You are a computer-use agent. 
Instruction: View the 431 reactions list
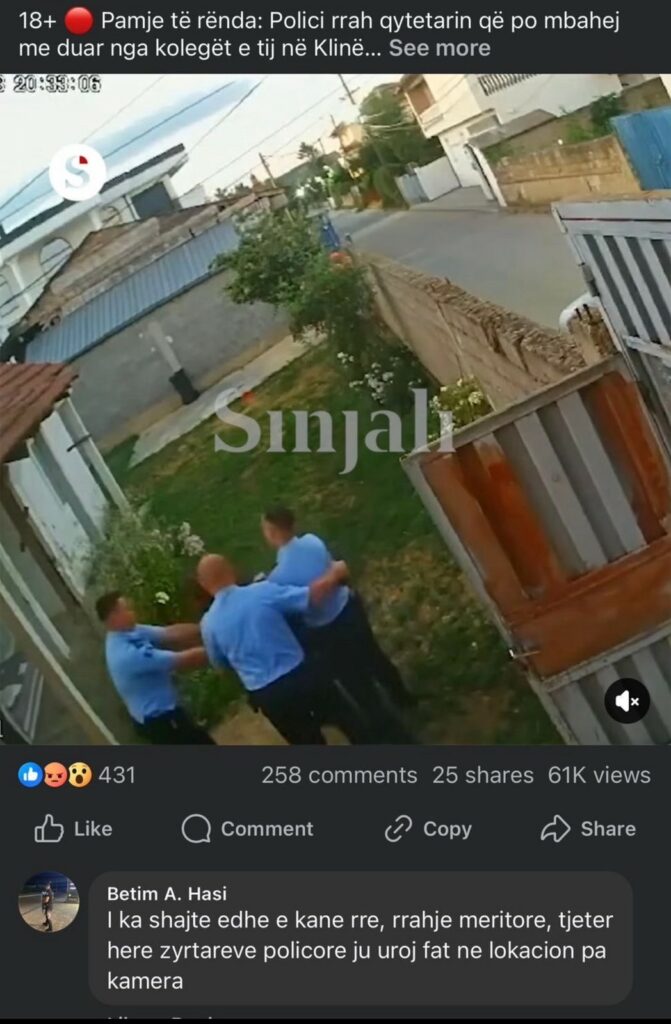point(77,775)
